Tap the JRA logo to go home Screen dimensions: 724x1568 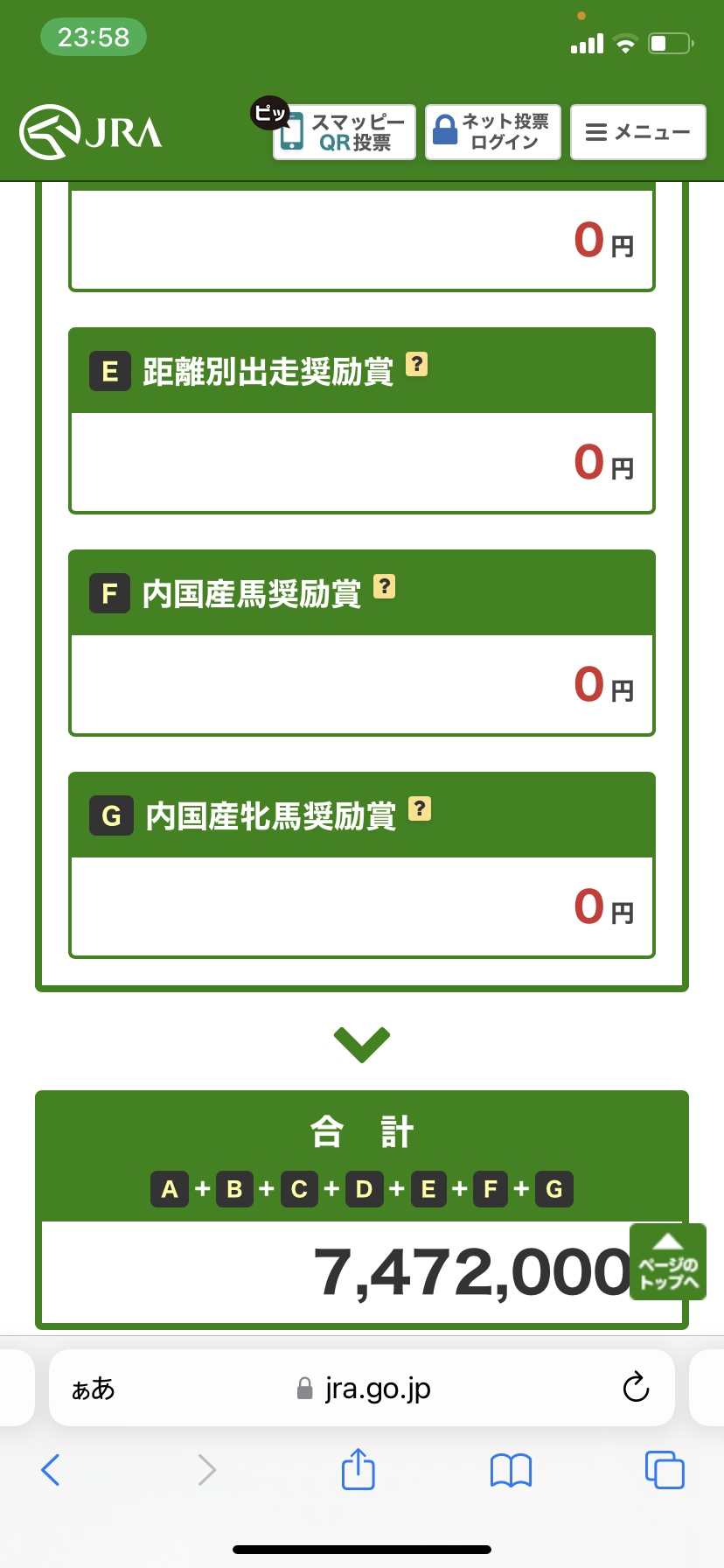pos(91,132)
